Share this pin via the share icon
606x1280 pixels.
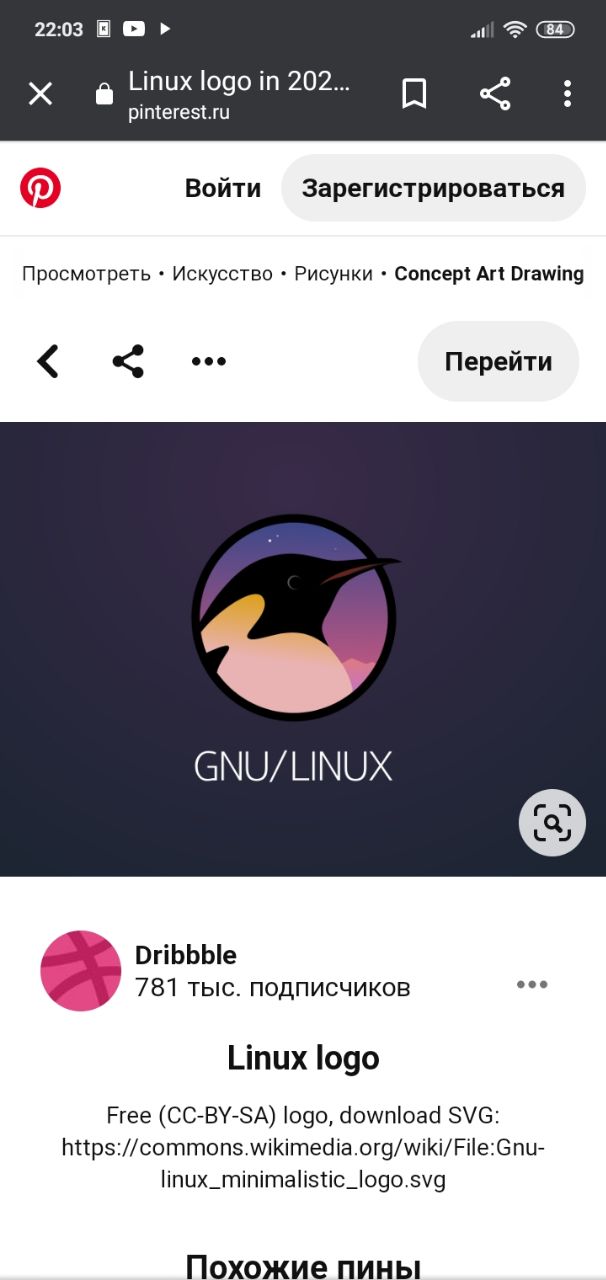pos(128,361)
